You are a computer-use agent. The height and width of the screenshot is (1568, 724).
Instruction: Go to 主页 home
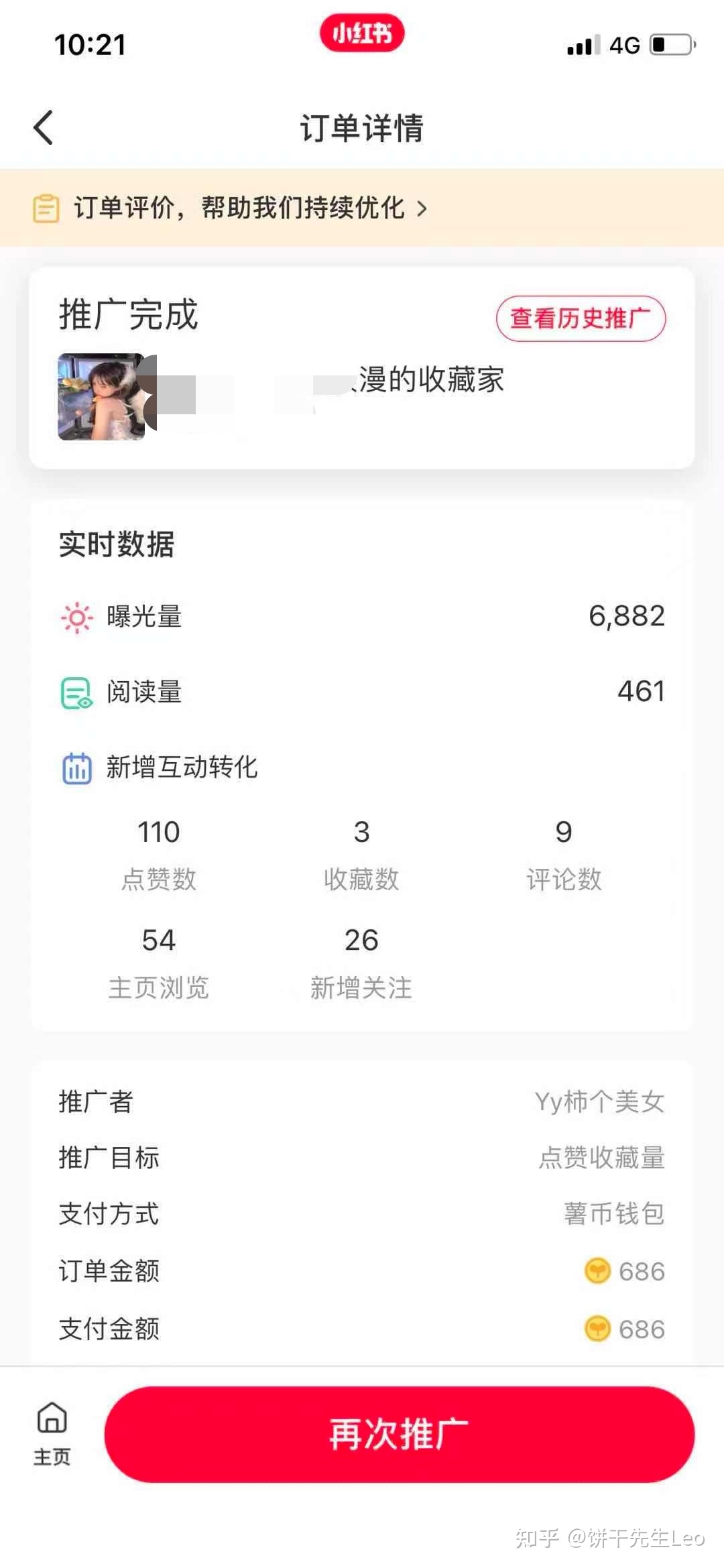point(52,1433)
